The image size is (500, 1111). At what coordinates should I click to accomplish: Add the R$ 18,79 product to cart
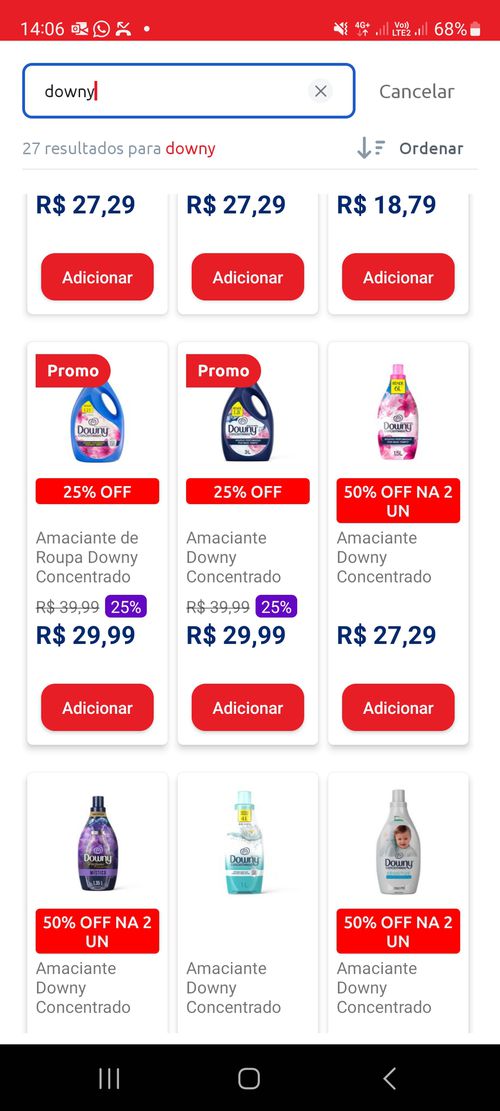(398, 277)
